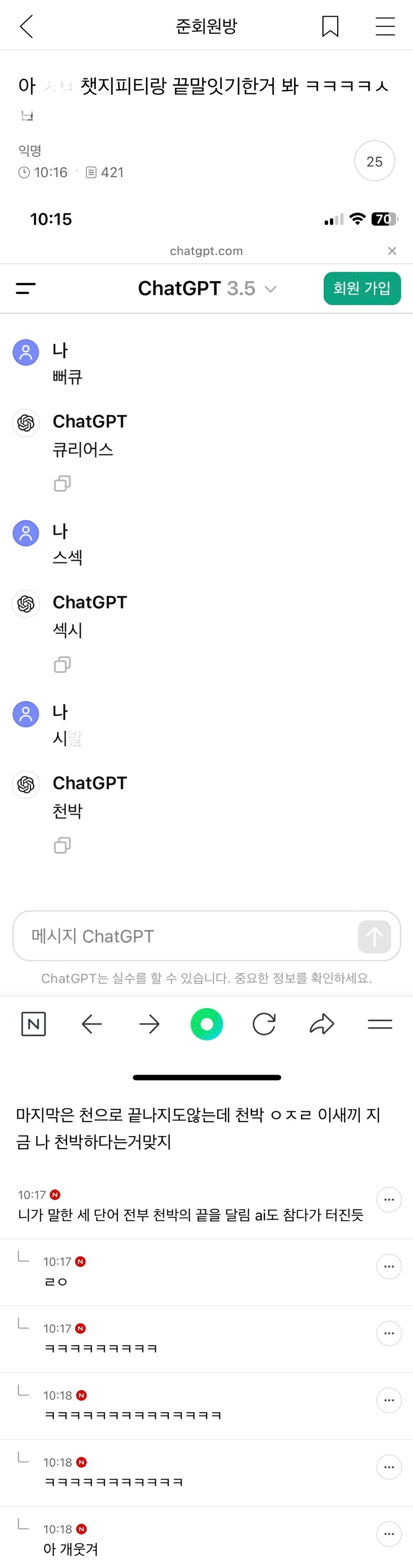The width and height of the screenshot is (413, 1568).
Task: Jump to comments via the 25 counter button
Action: point(374,161)
